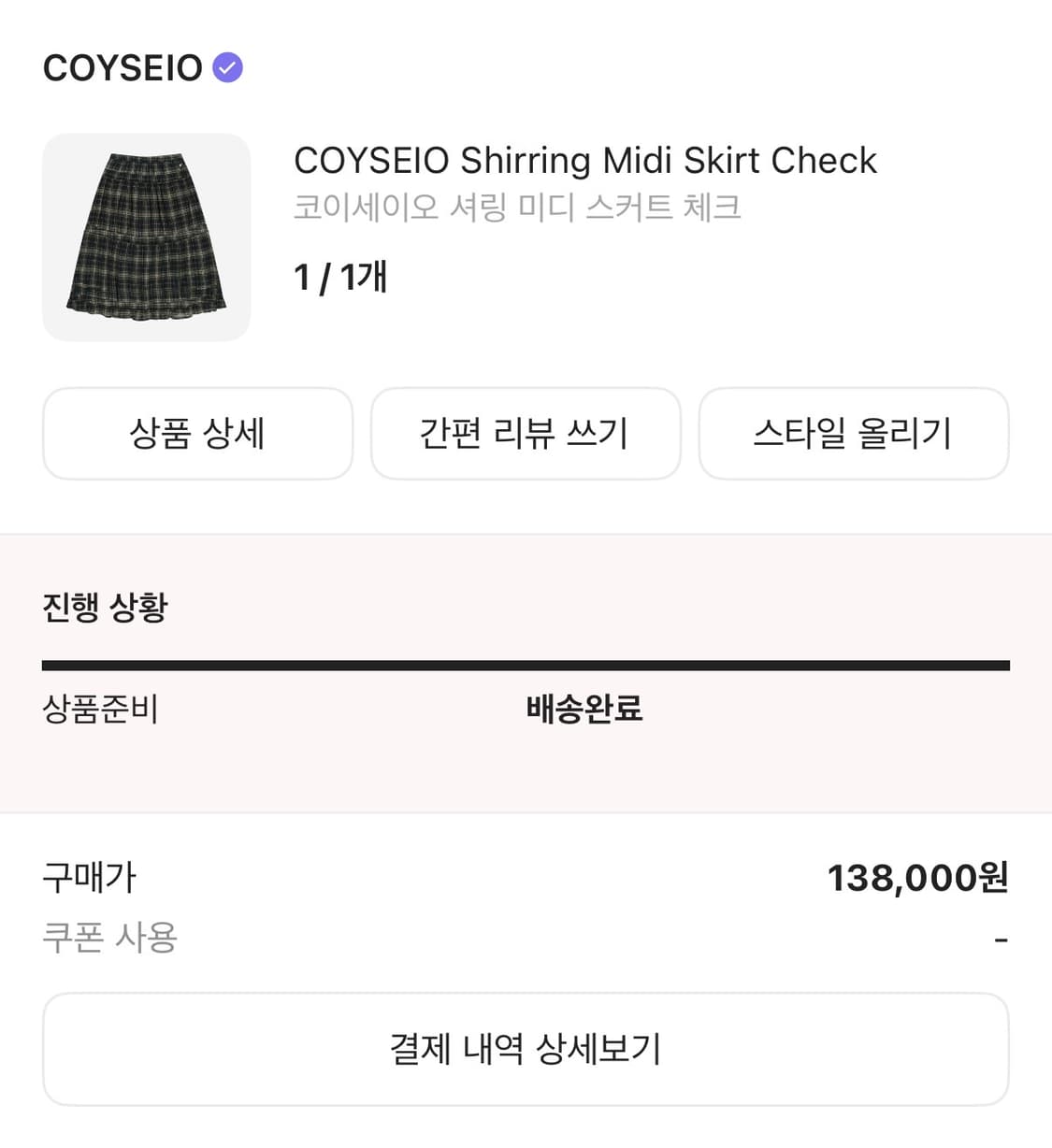
Task: Click inside the pink progress status panel
Action: (x=526, y=767)
